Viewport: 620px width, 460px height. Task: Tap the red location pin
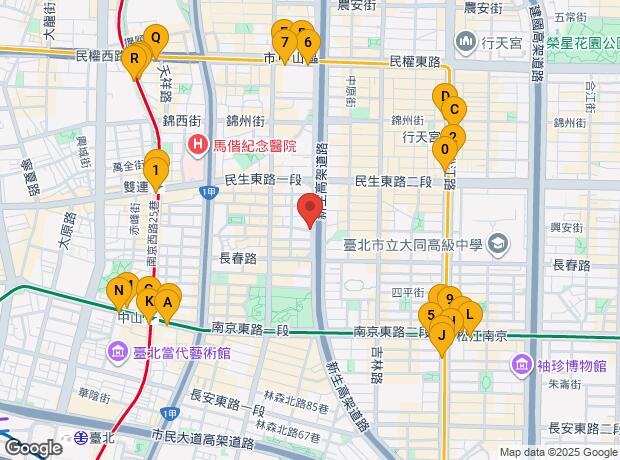(310, 210)
